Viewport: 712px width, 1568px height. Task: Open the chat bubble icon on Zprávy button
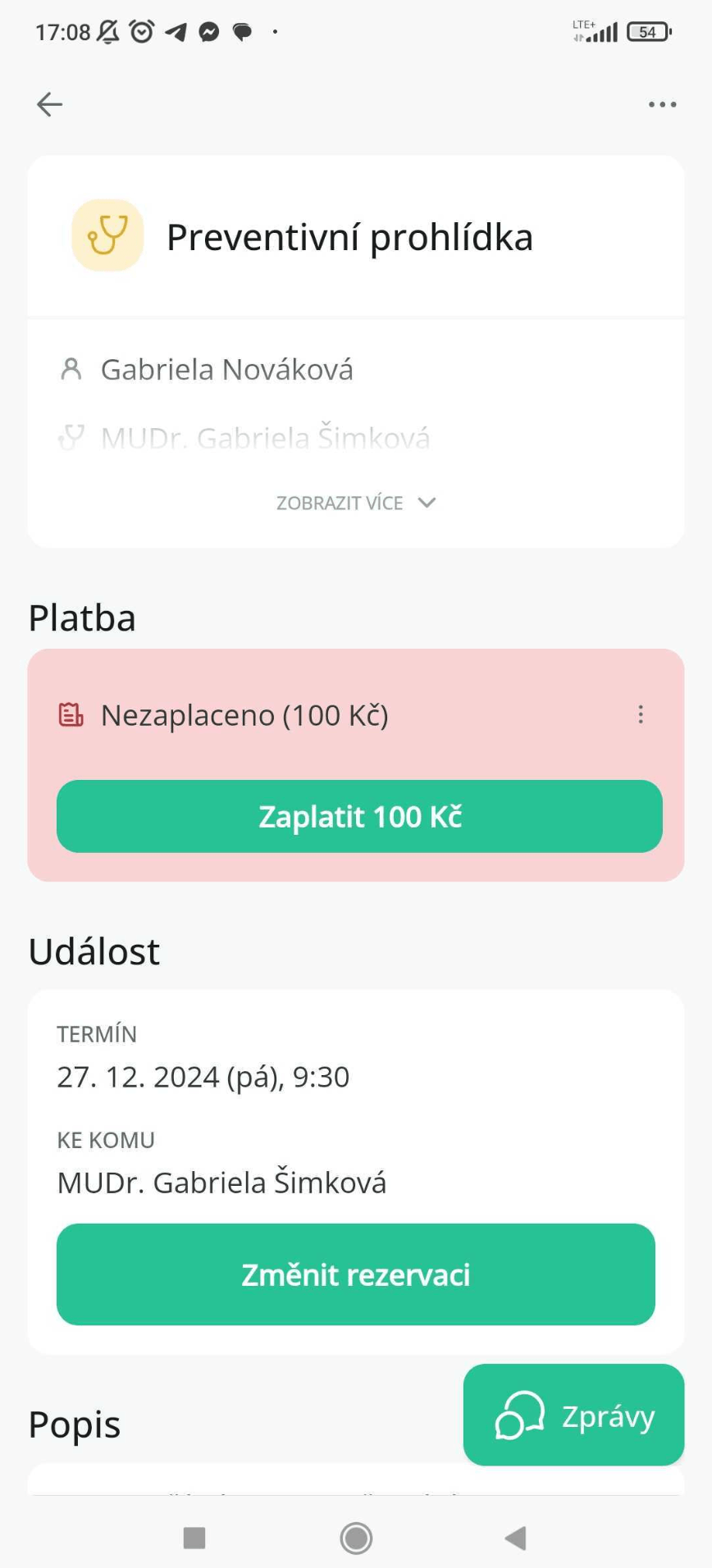pyautogui.click(x=519, y=1415)
